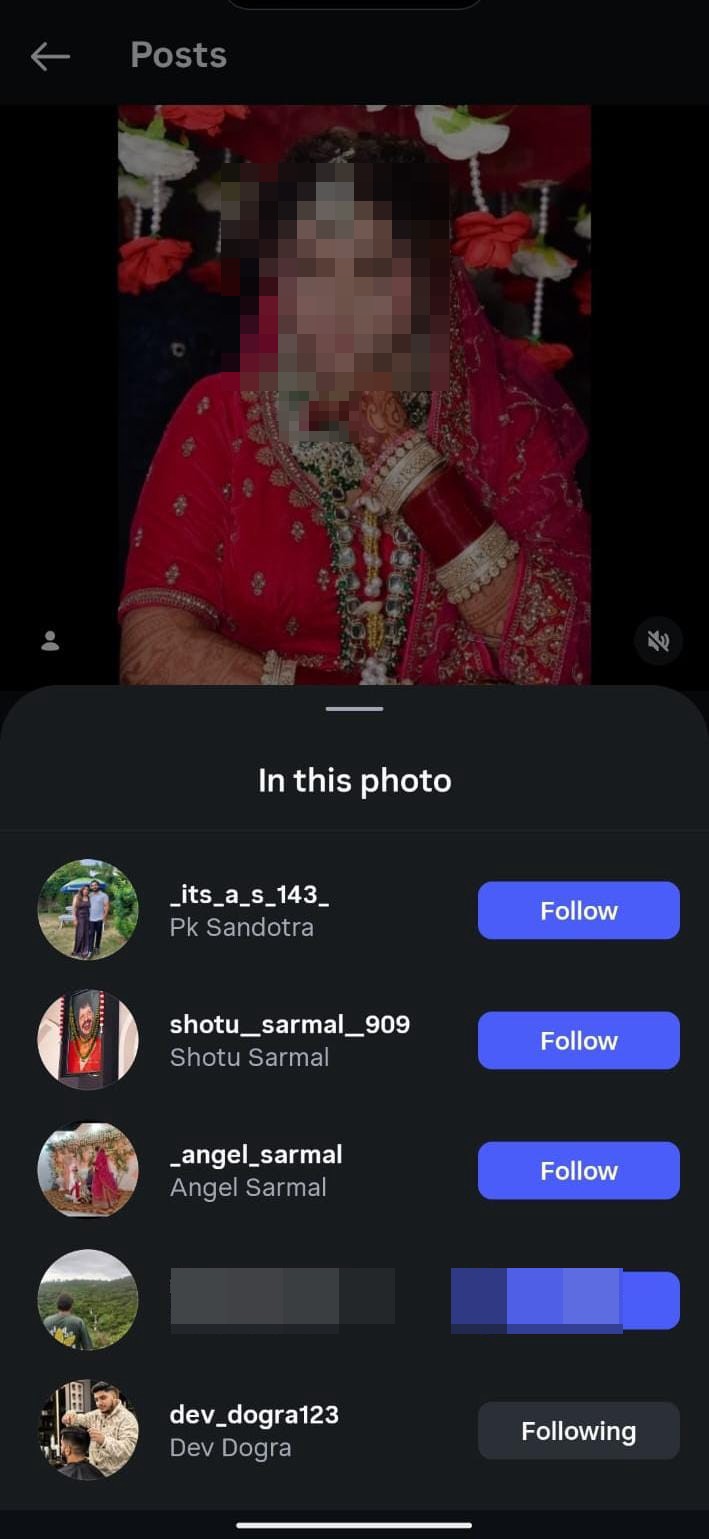
Task: Tap Following next to dev_dogra123
Action: pyautogui.click(x=578, y=1431)
